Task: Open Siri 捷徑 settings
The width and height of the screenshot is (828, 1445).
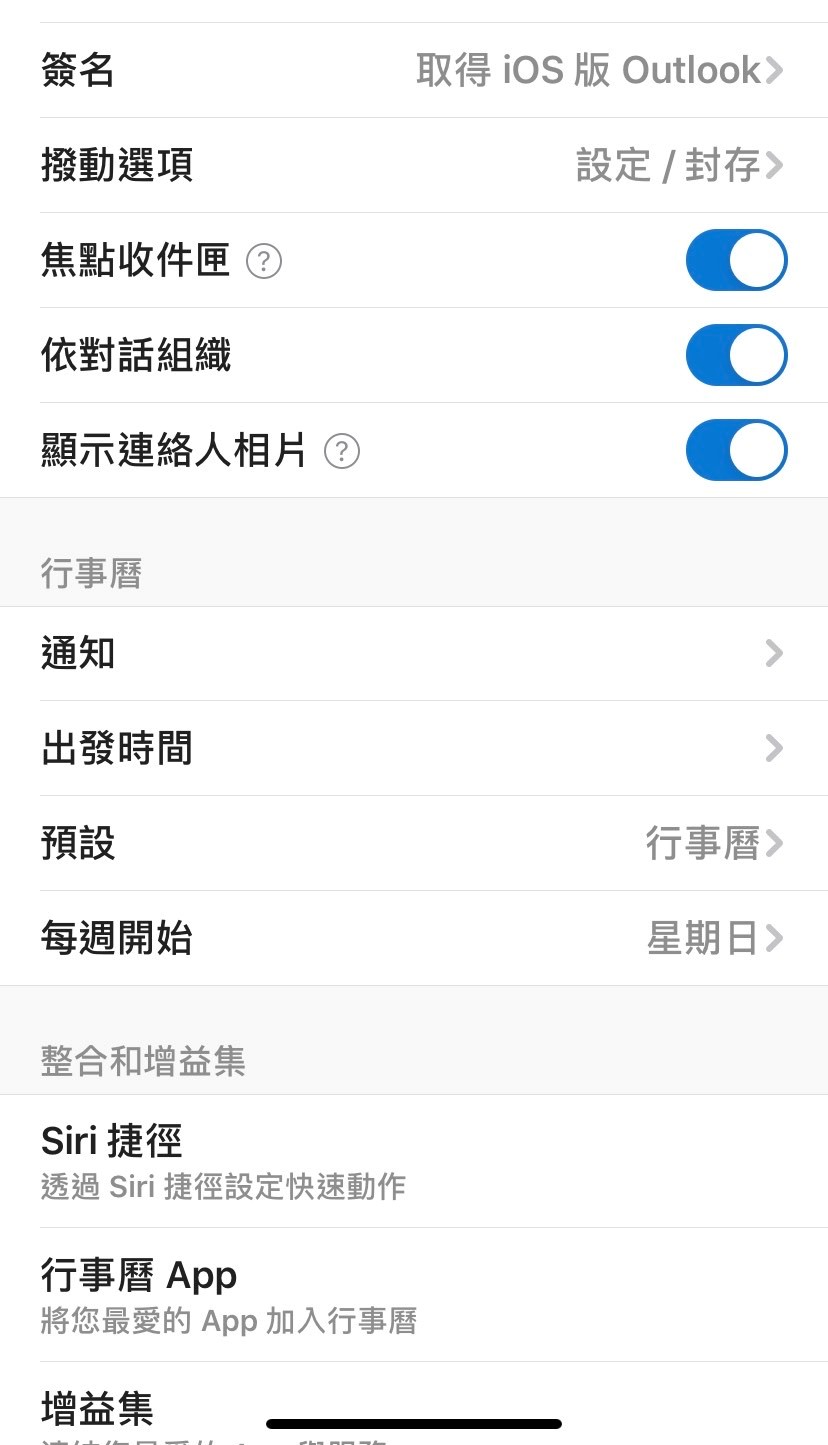Action: pyautogui.click(x=414, y=1160)
